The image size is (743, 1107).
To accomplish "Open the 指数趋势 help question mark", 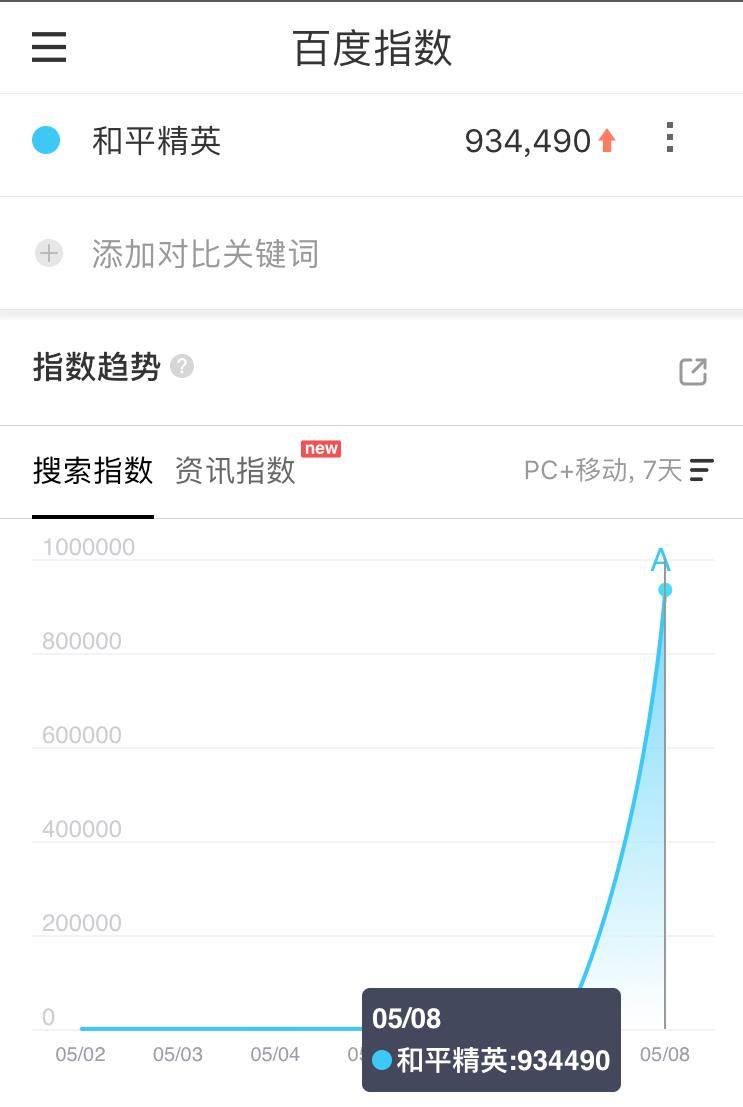I will tap(181, 367).
